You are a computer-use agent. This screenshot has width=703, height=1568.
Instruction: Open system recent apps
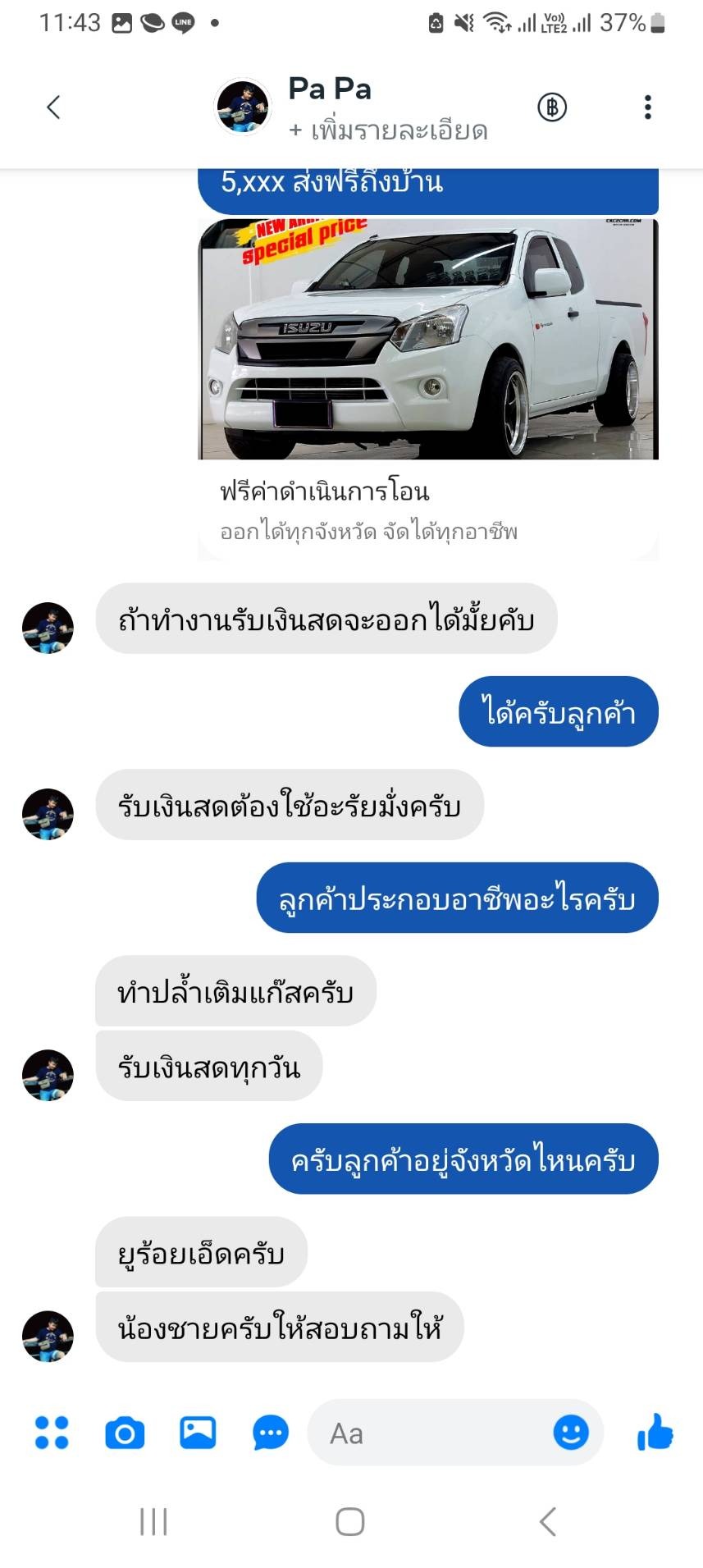tap(153, 1522)
